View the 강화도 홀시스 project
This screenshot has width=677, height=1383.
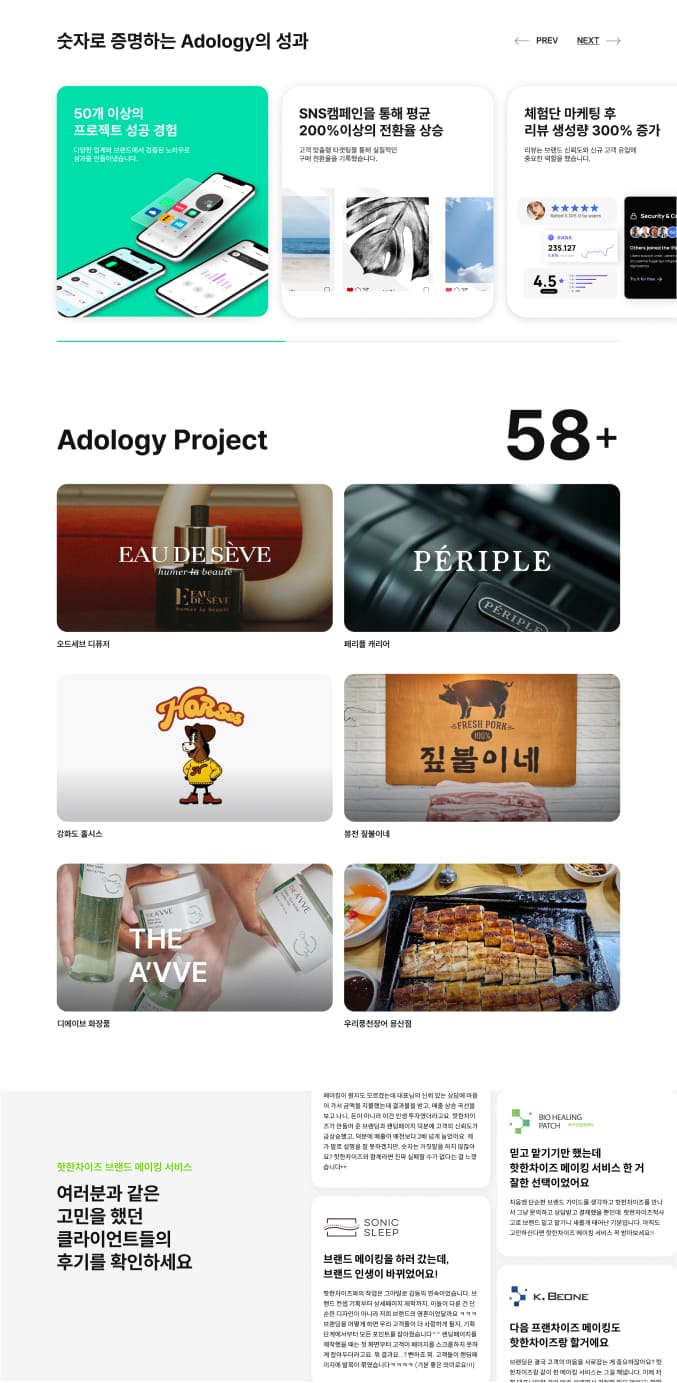(194, 748)
